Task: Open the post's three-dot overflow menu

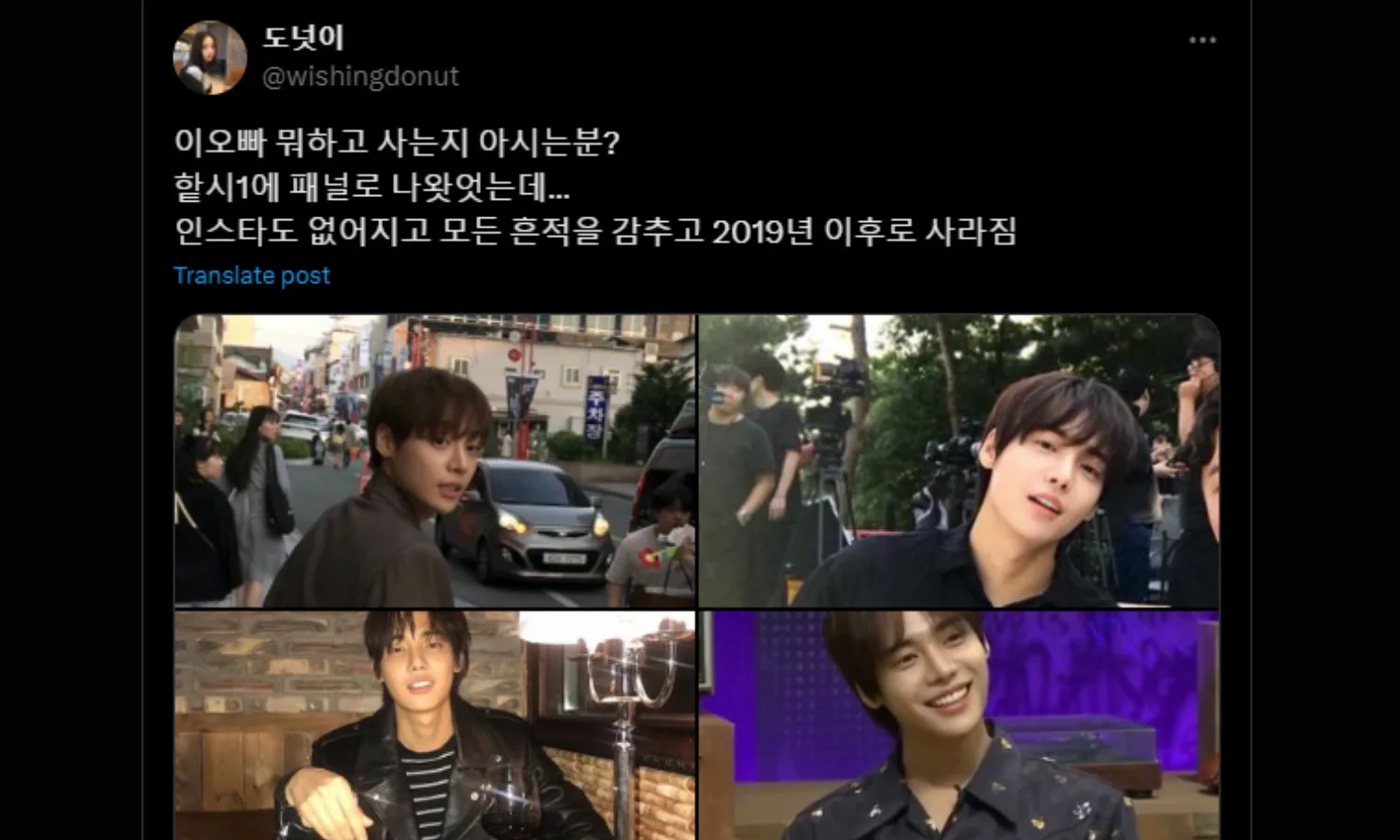Action: [1202, 40]
